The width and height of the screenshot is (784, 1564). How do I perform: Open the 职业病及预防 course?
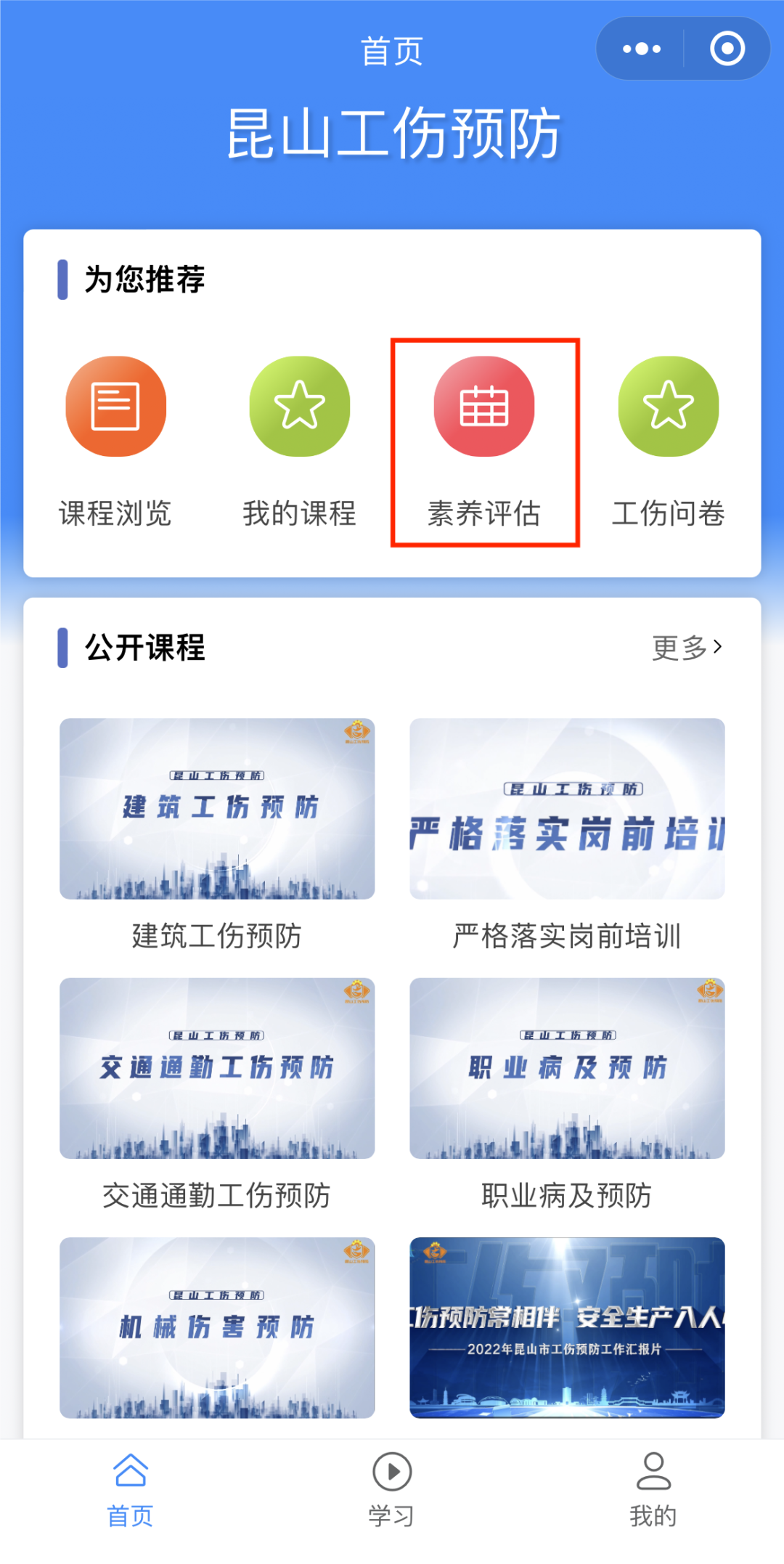coord(567,1068)
